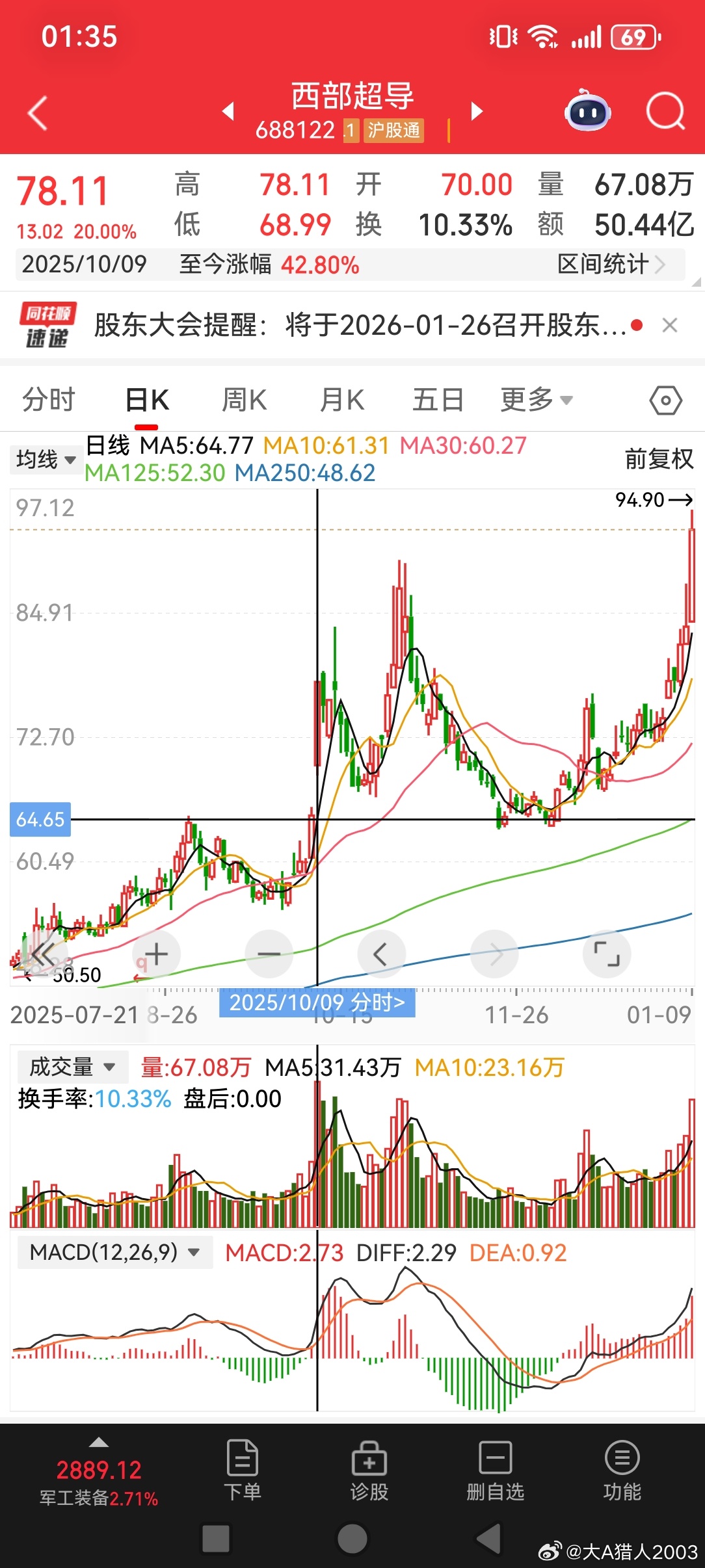Open 区间统计 interval statistics

pyautogui.click(x=603, y=264)
